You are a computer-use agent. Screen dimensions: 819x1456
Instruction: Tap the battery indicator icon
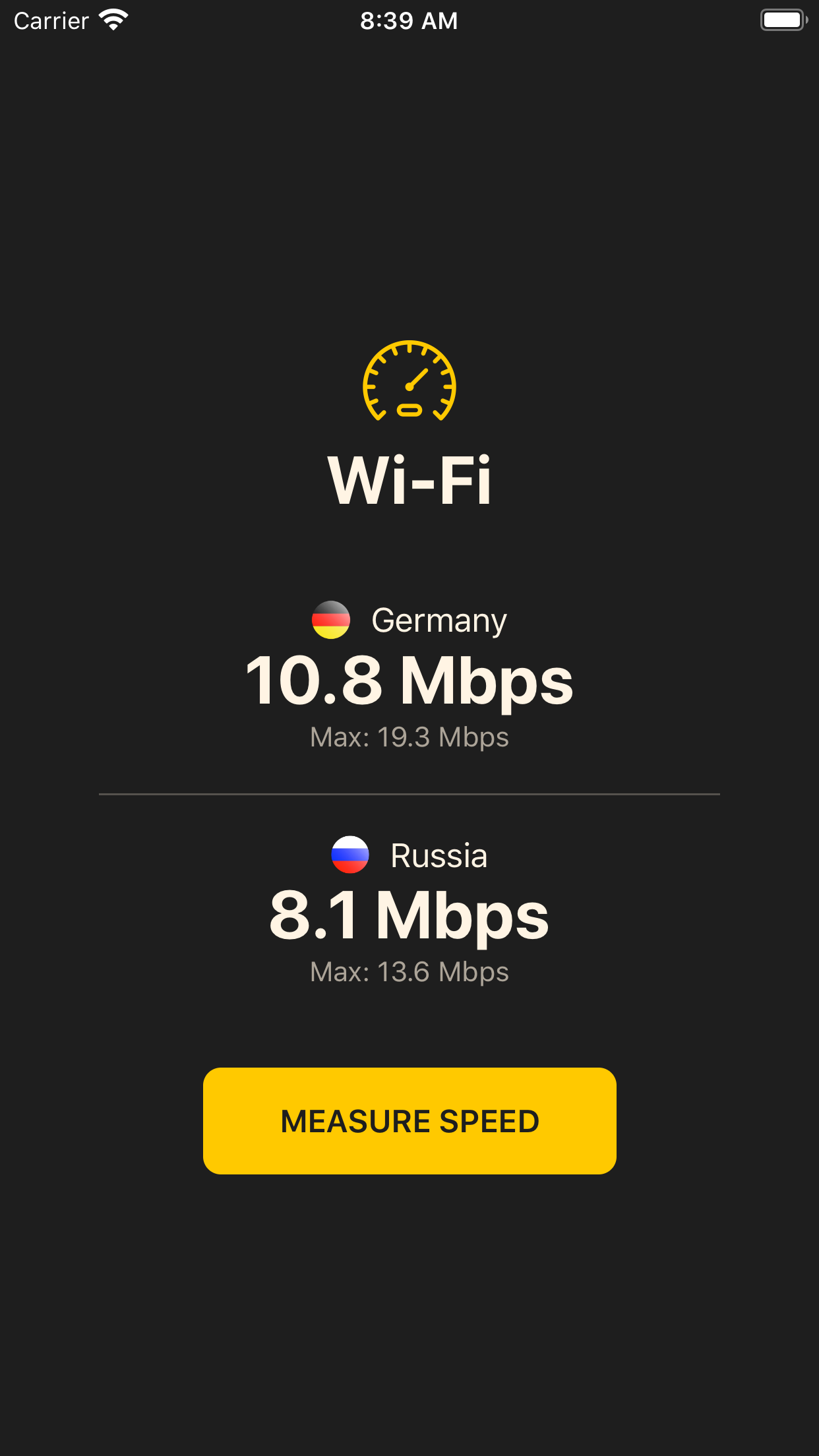(x=782, y=20)
